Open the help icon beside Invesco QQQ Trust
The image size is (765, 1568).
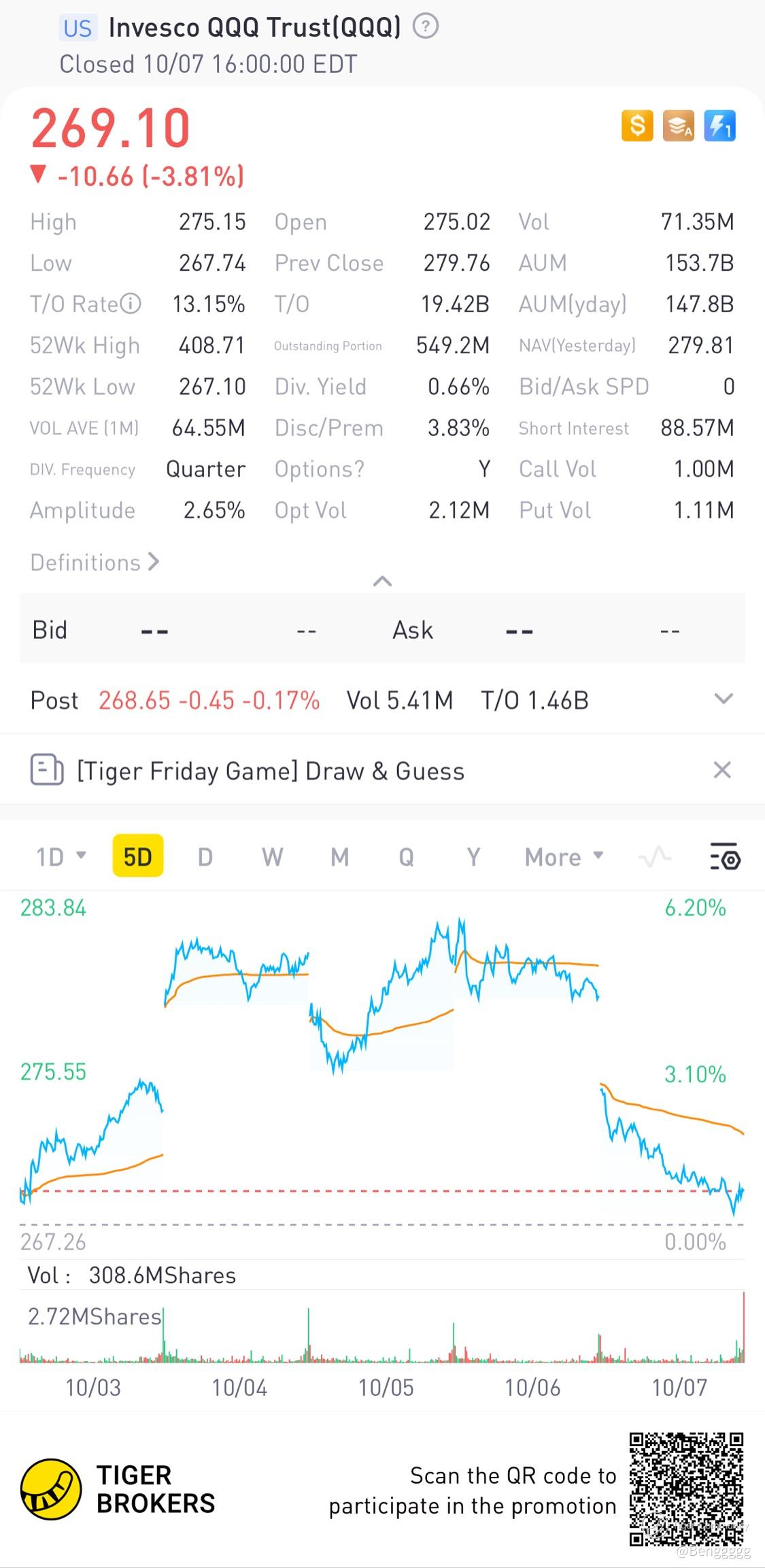426,27
